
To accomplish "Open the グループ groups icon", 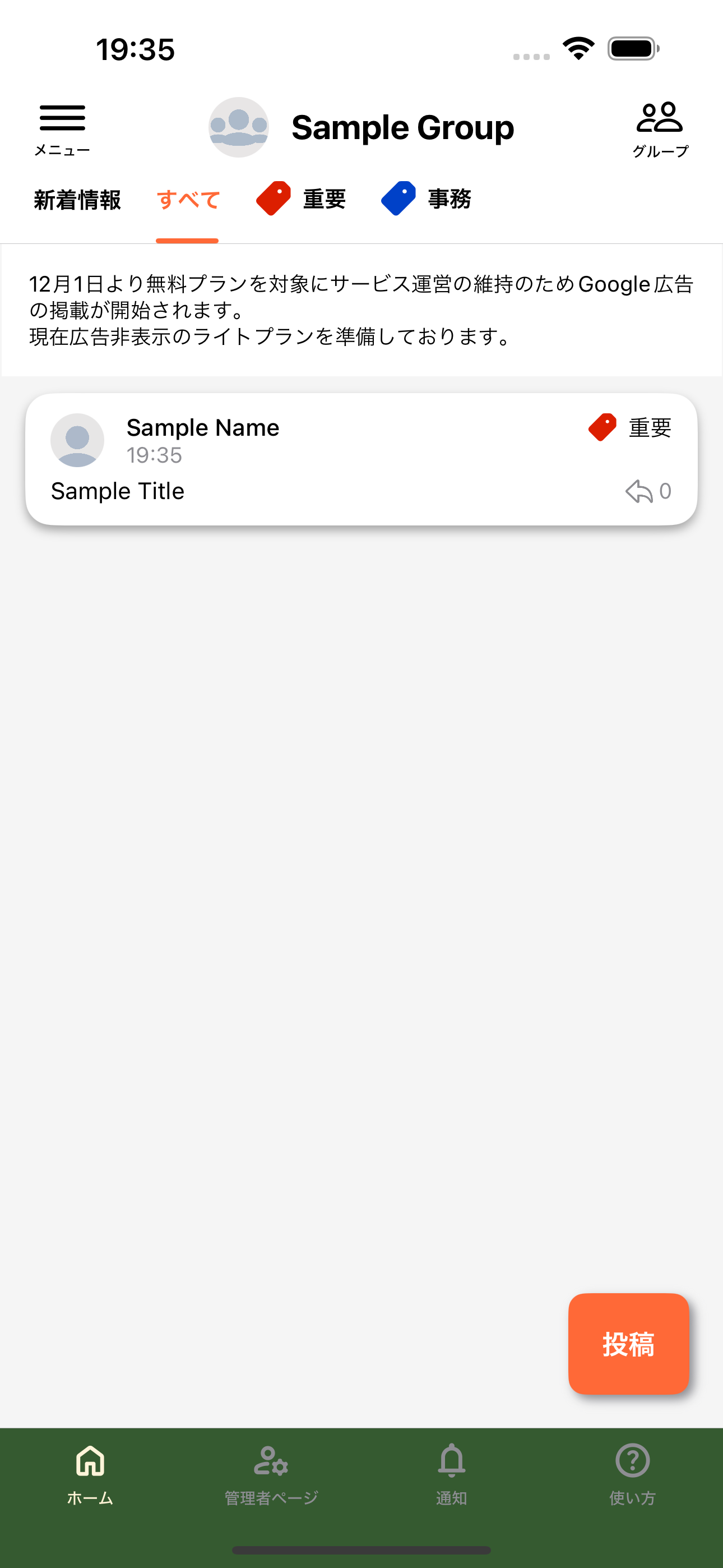I will 660,128.
